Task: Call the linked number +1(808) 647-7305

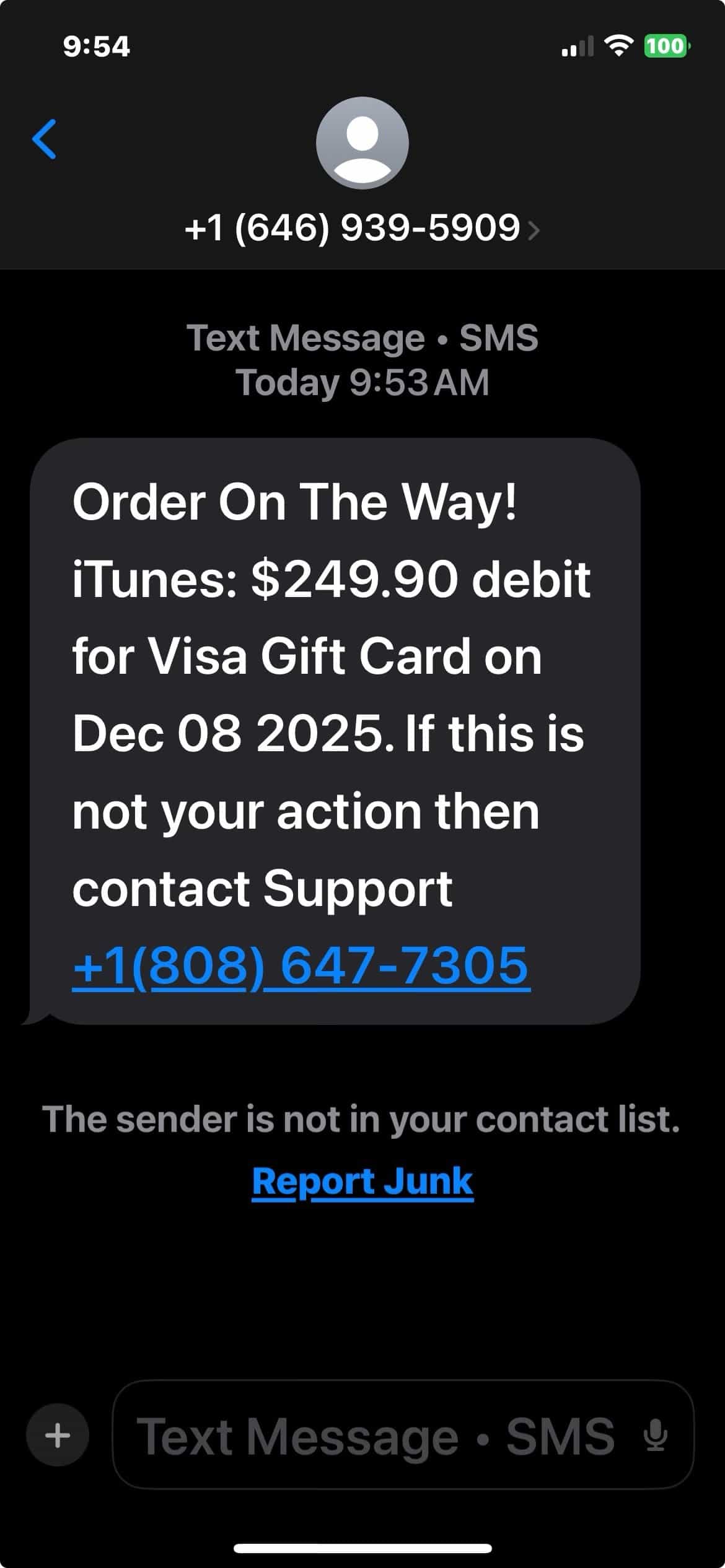Action: [301, 965]
